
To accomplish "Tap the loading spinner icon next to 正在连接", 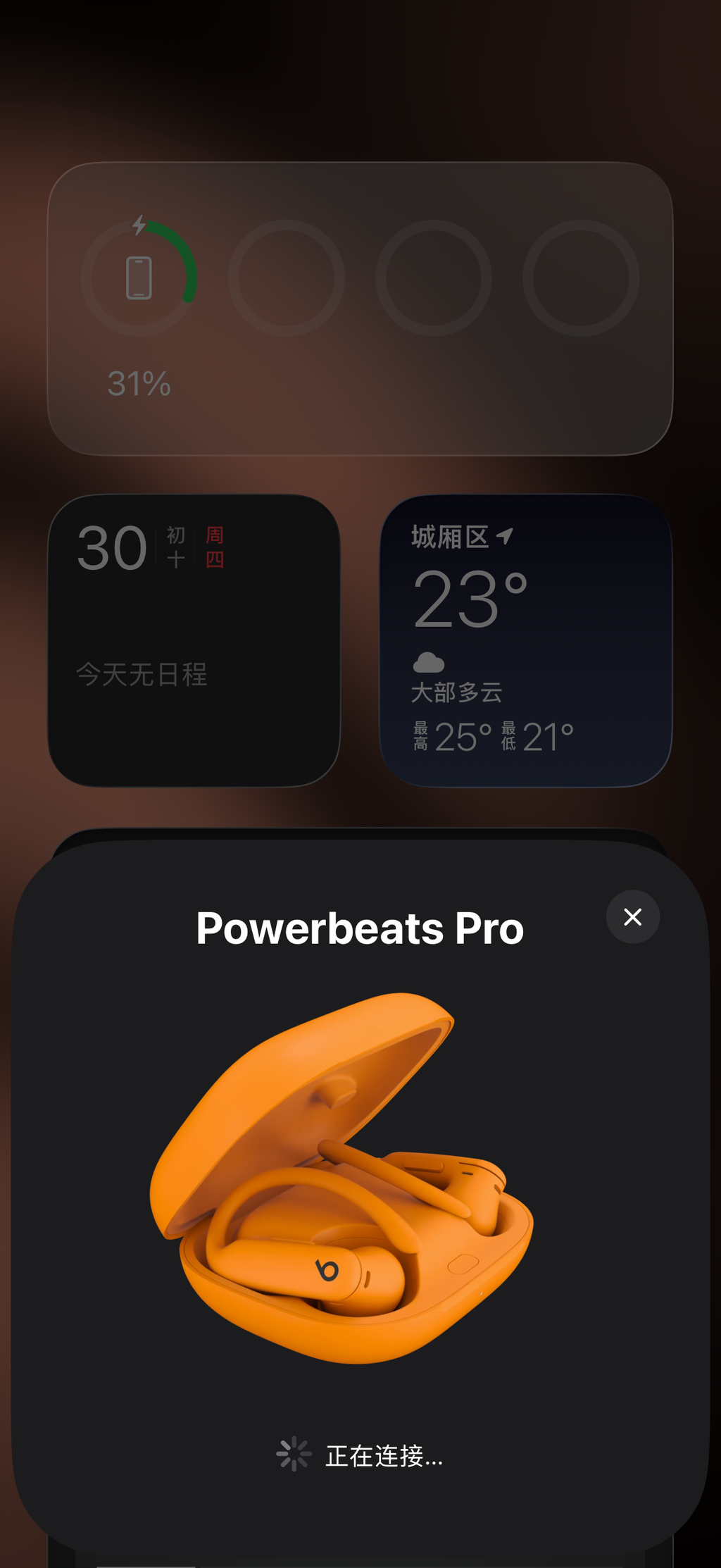I will (294, 1454).
